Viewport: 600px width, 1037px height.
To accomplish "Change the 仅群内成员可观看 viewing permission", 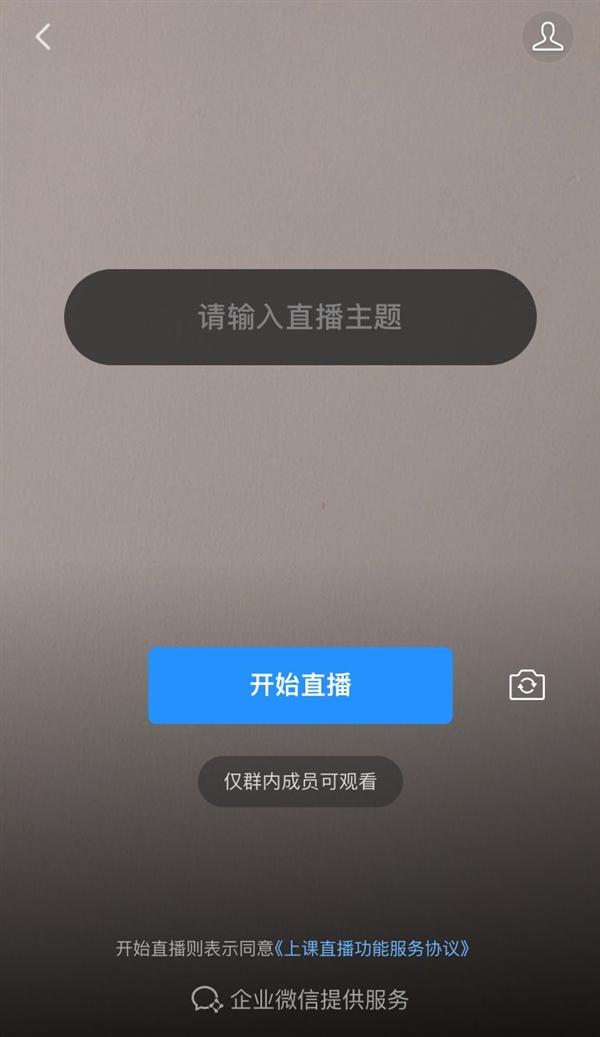I will coord(300,781).
